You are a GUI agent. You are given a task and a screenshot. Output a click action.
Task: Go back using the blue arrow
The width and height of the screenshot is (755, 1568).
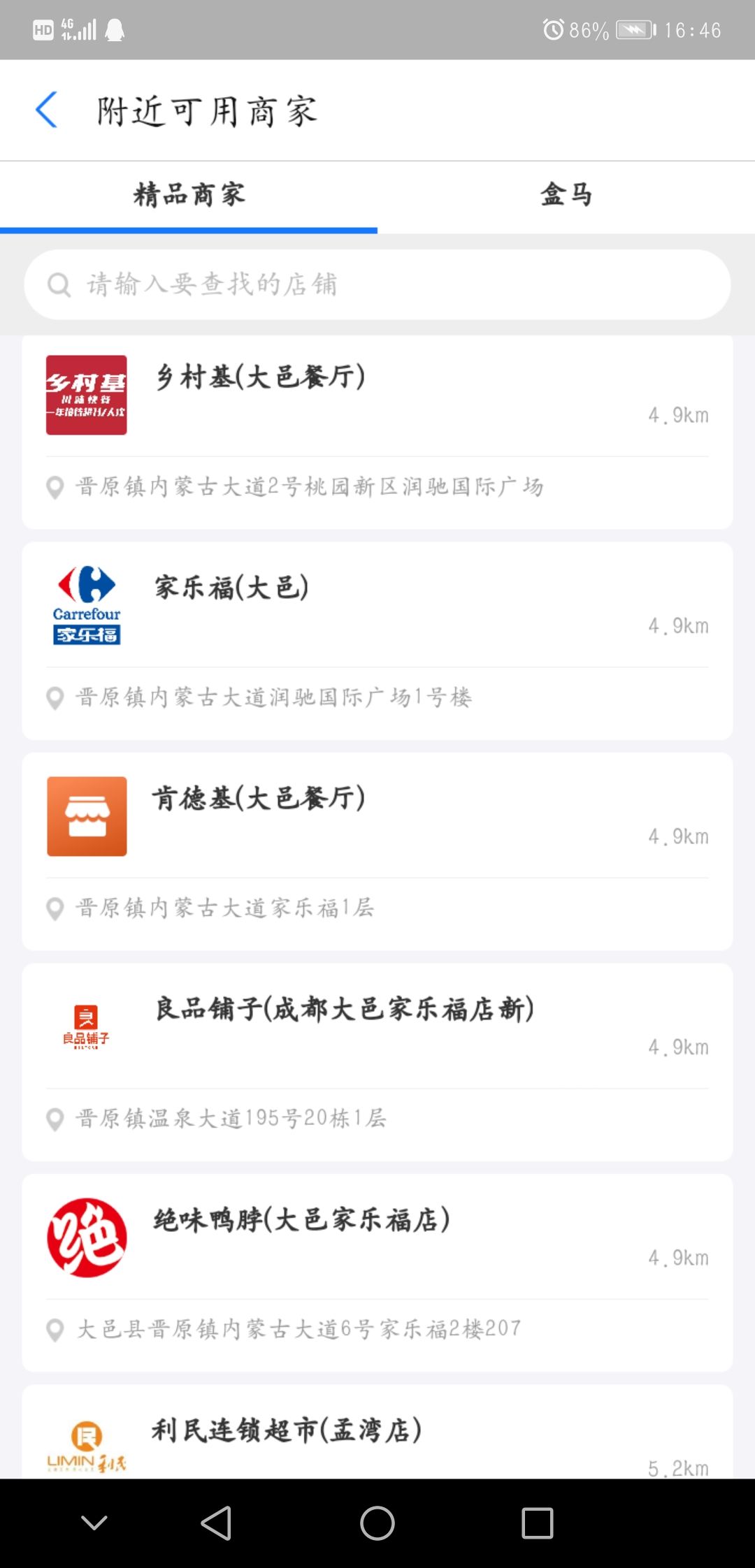pos(46,110)
